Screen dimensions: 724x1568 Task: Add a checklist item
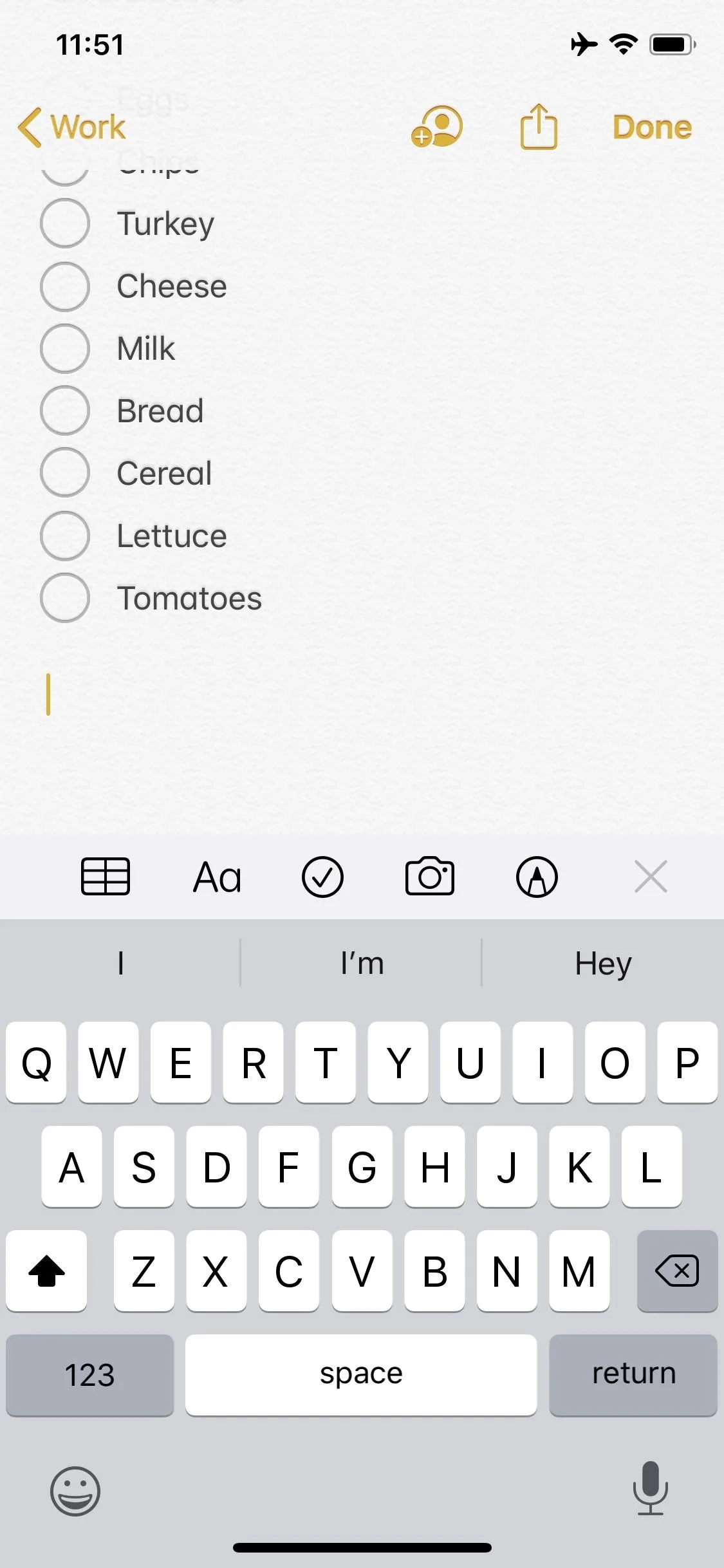(322, 877)
